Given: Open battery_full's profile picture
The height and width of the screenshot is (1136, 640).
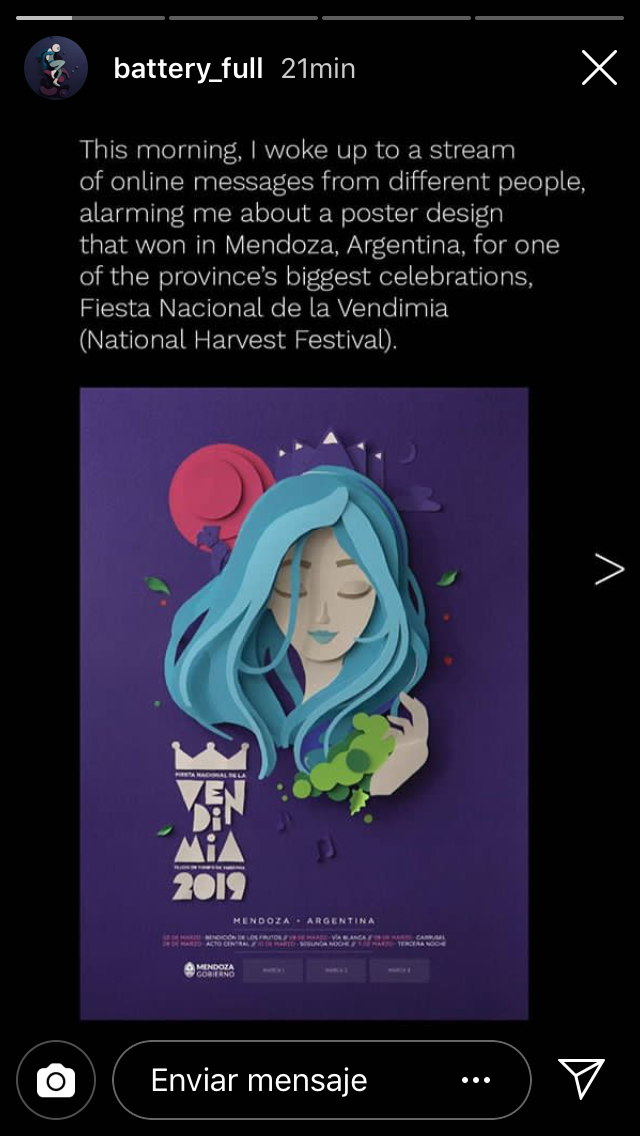Looking at the screenshot, I should pos(56,68).
